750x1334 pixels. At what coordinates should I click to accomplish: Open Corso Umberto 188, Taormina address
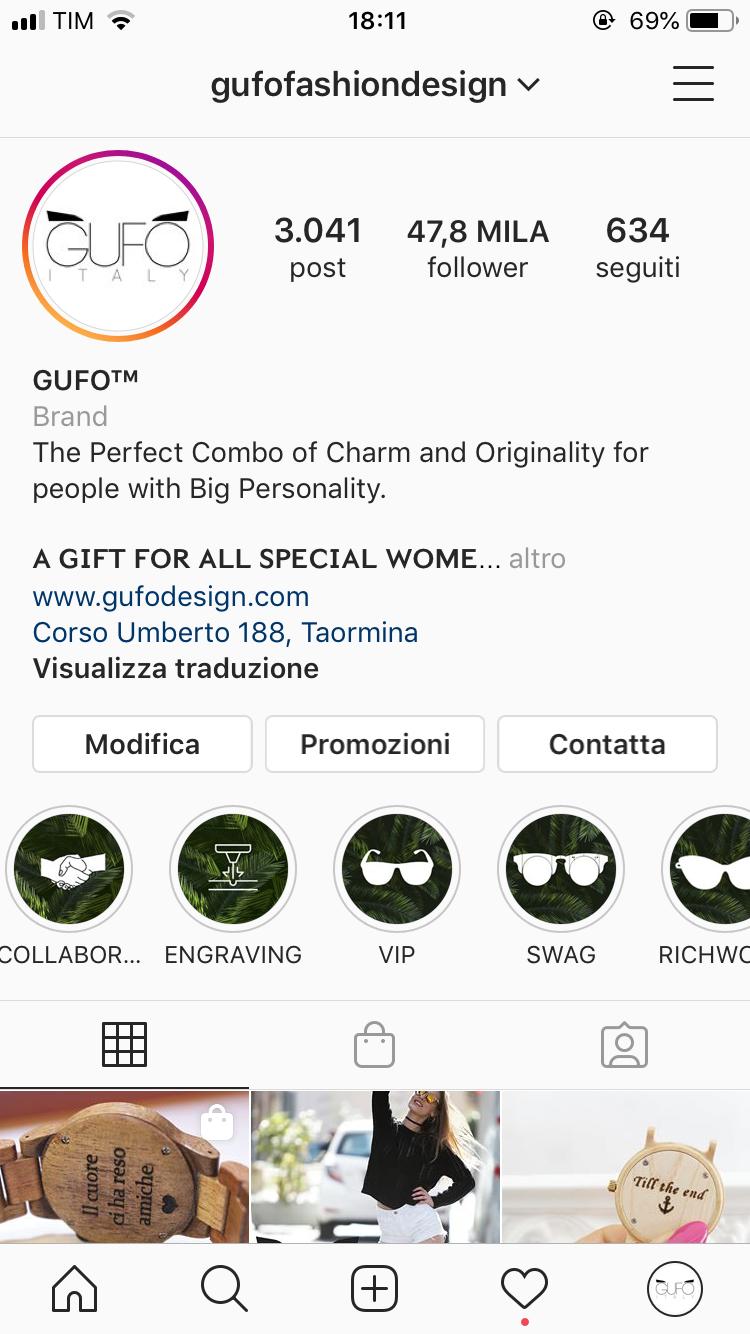(x=225, y=633)
